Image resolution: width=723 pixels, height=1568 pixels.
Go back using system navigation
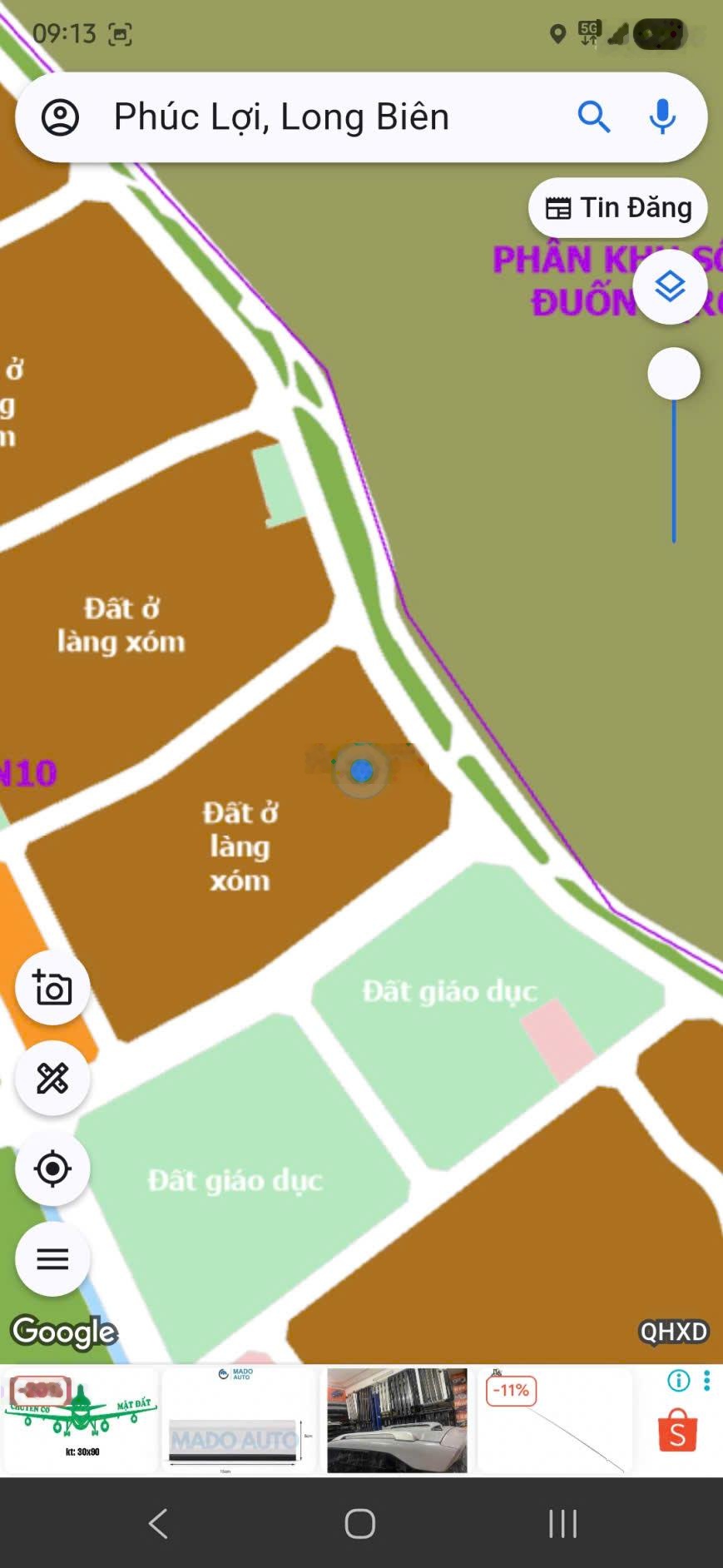158,1524
